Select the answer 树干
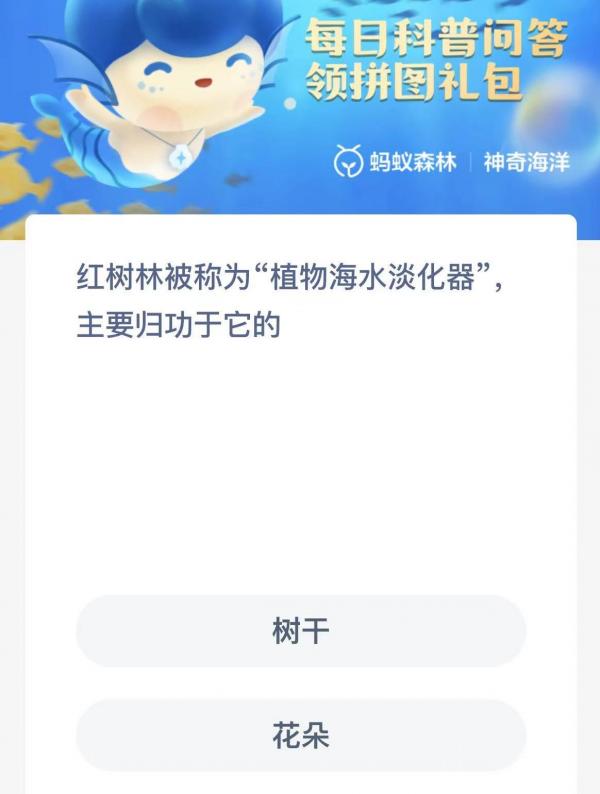Viewport: 600px width, 794px height. [300, 631]
